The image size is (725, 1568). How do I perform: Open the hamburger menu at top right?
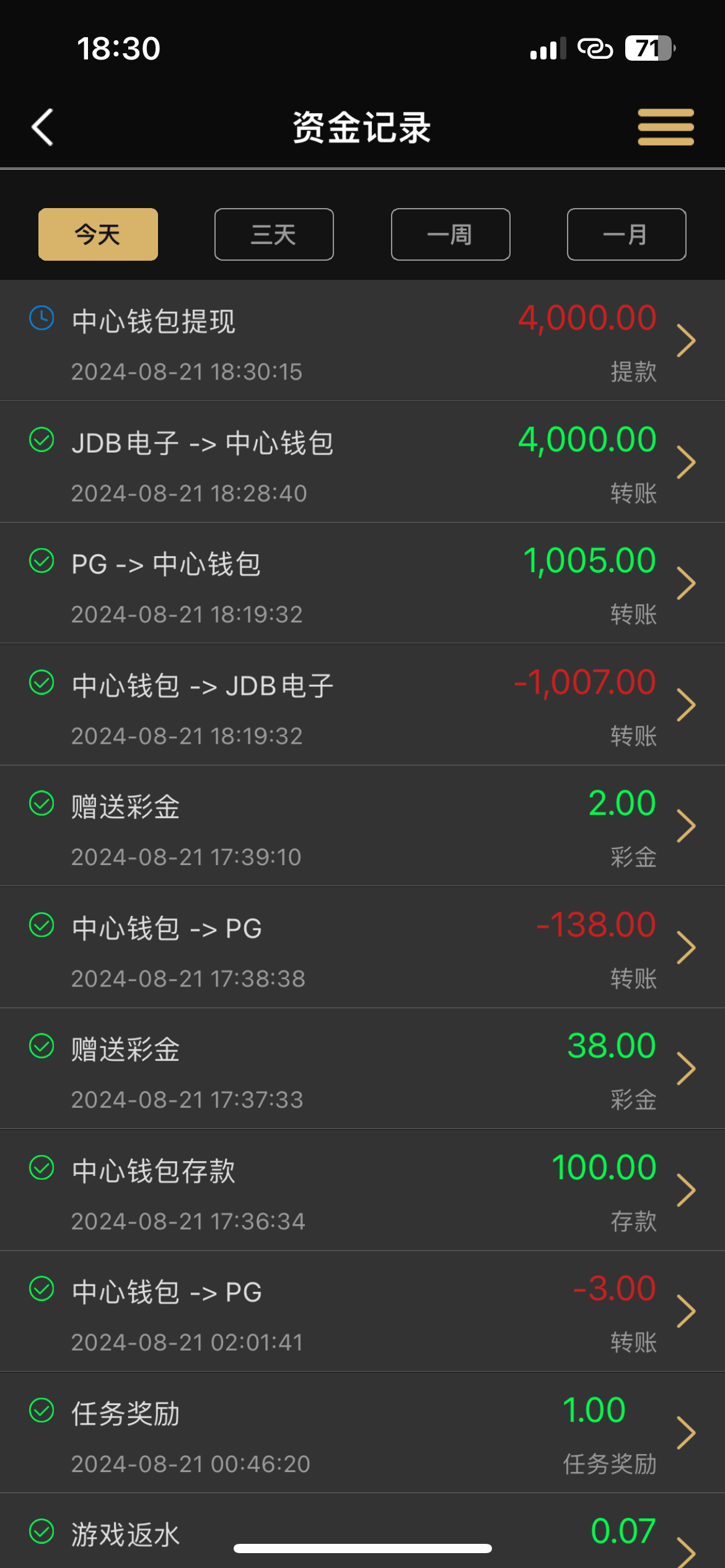click(x=666, y=127)
